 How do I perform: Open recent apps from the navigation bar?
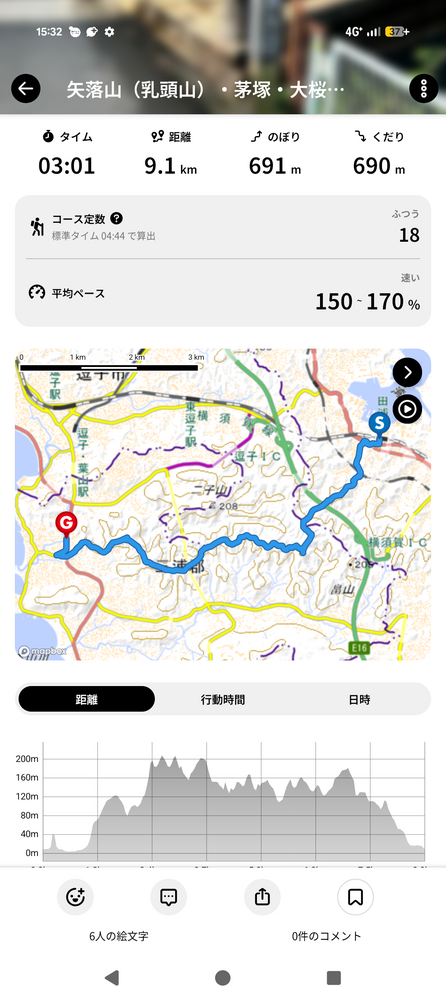tap(333, 978)
